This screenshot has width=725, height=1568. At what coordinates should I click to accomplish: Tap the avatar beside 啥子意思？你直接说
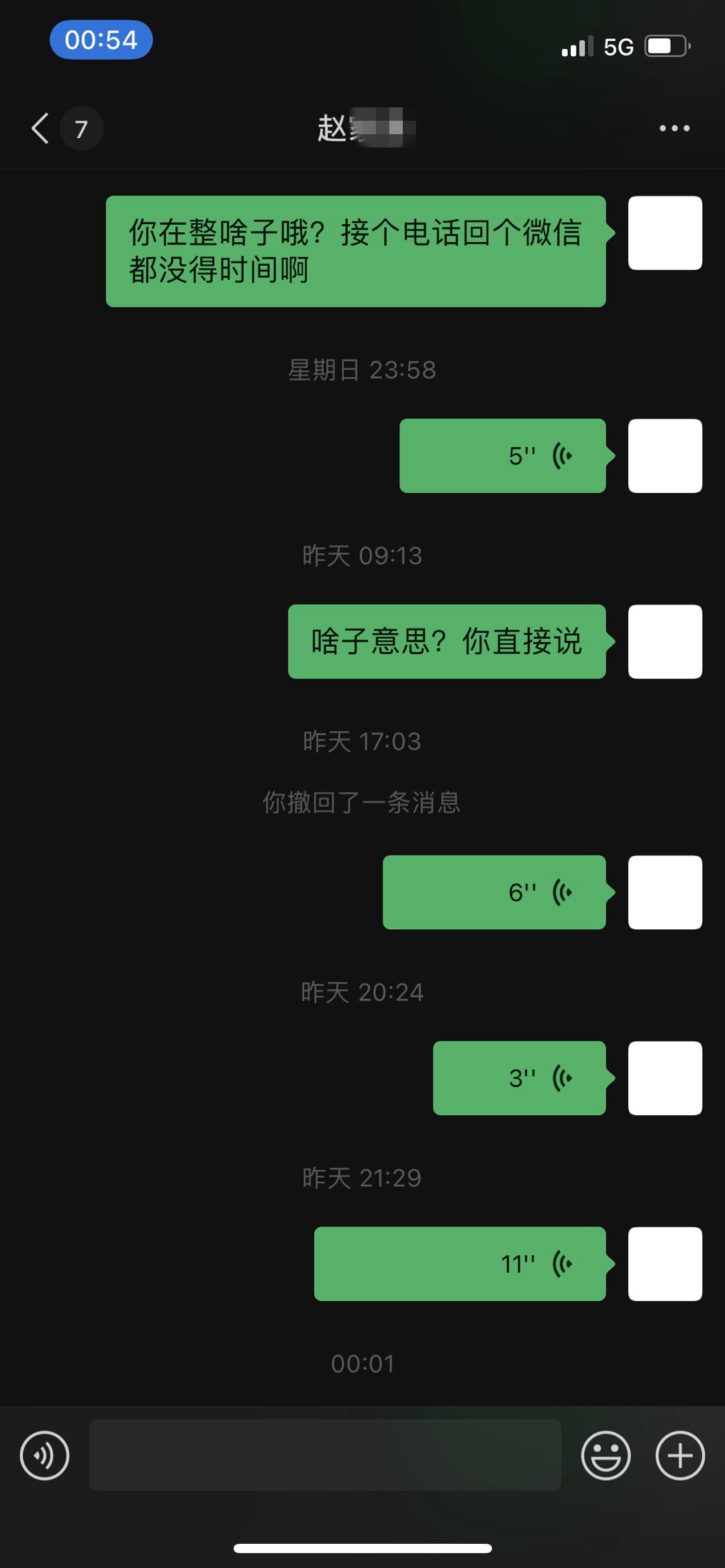tap(665, 641)
